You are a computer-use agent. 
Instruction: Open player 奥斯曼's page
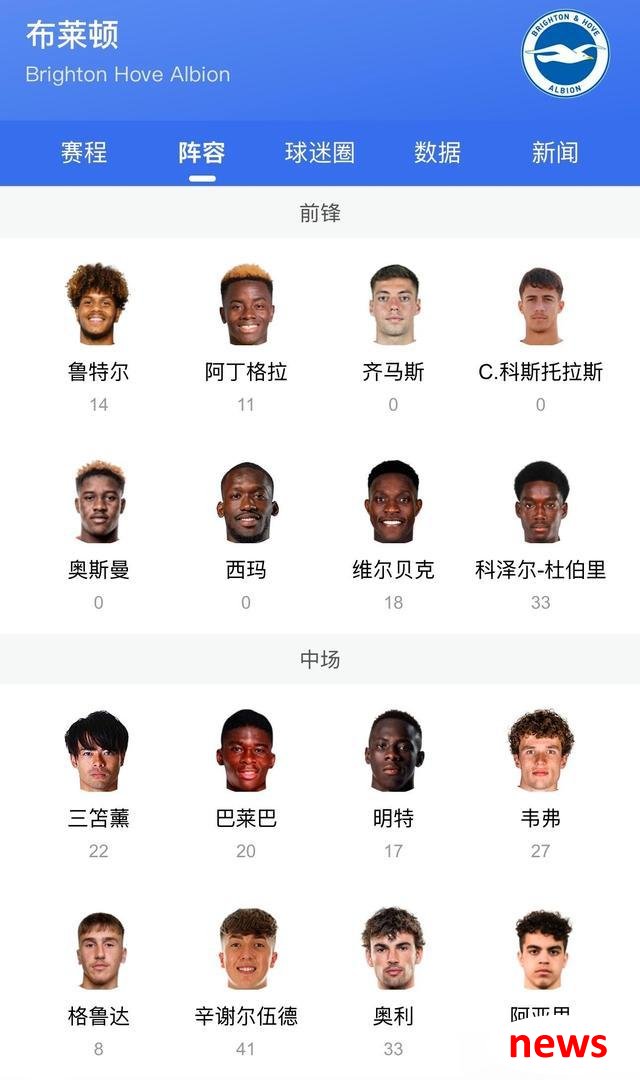pyautogui.click(x=98, y=503)
